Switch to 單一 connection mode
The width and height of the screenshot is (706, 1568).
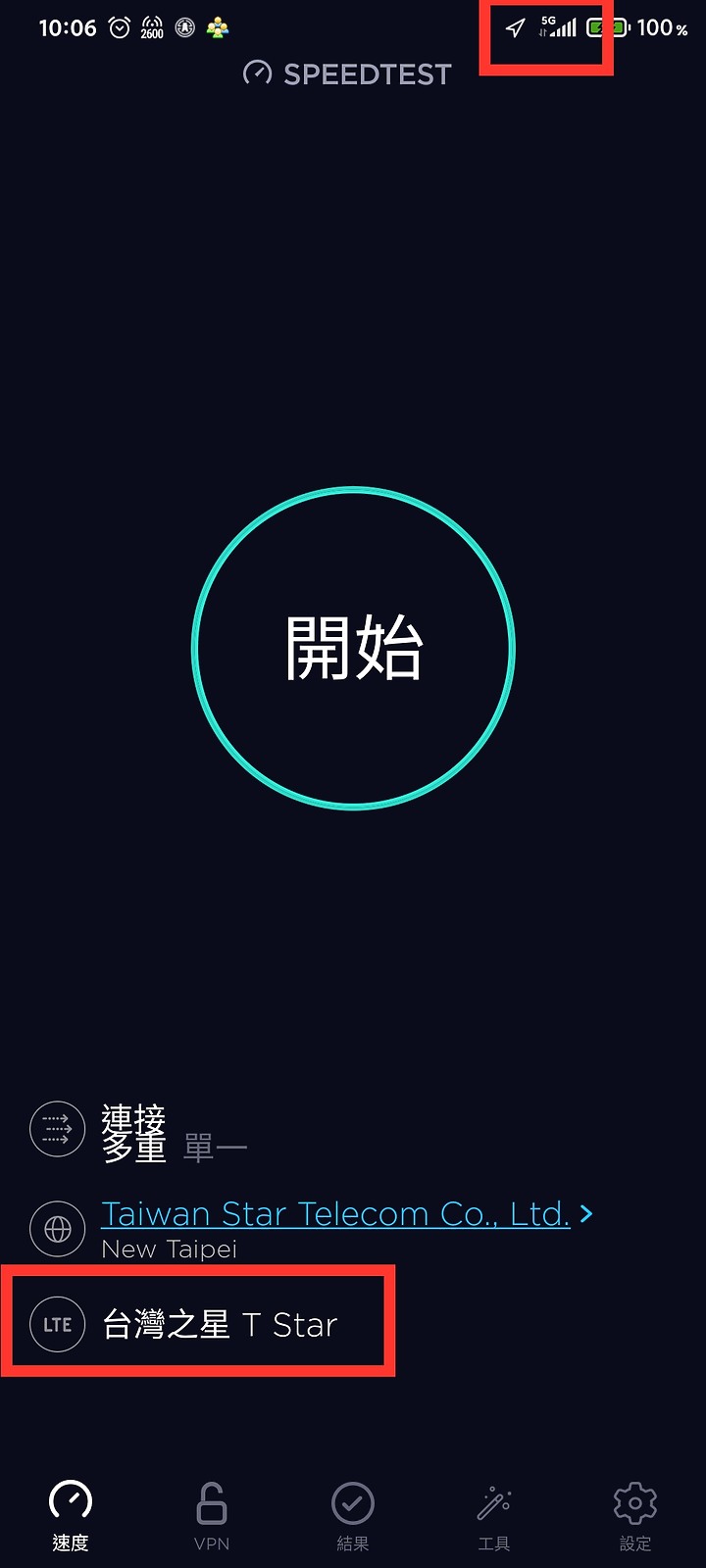(x=215, y=1147)
